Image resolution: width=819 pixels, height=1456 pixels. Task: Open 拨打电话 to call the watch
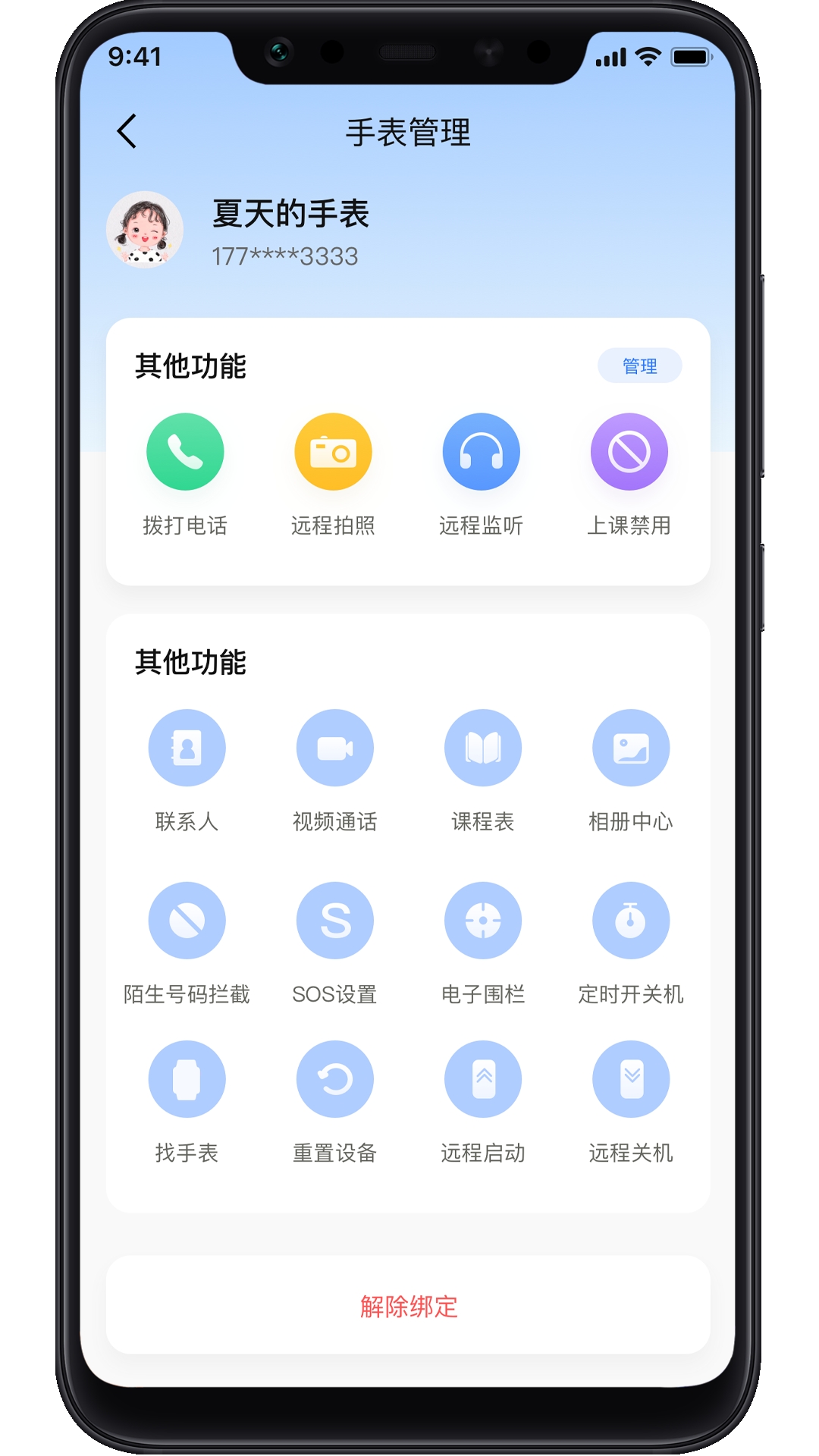click(x=185, y=453)
